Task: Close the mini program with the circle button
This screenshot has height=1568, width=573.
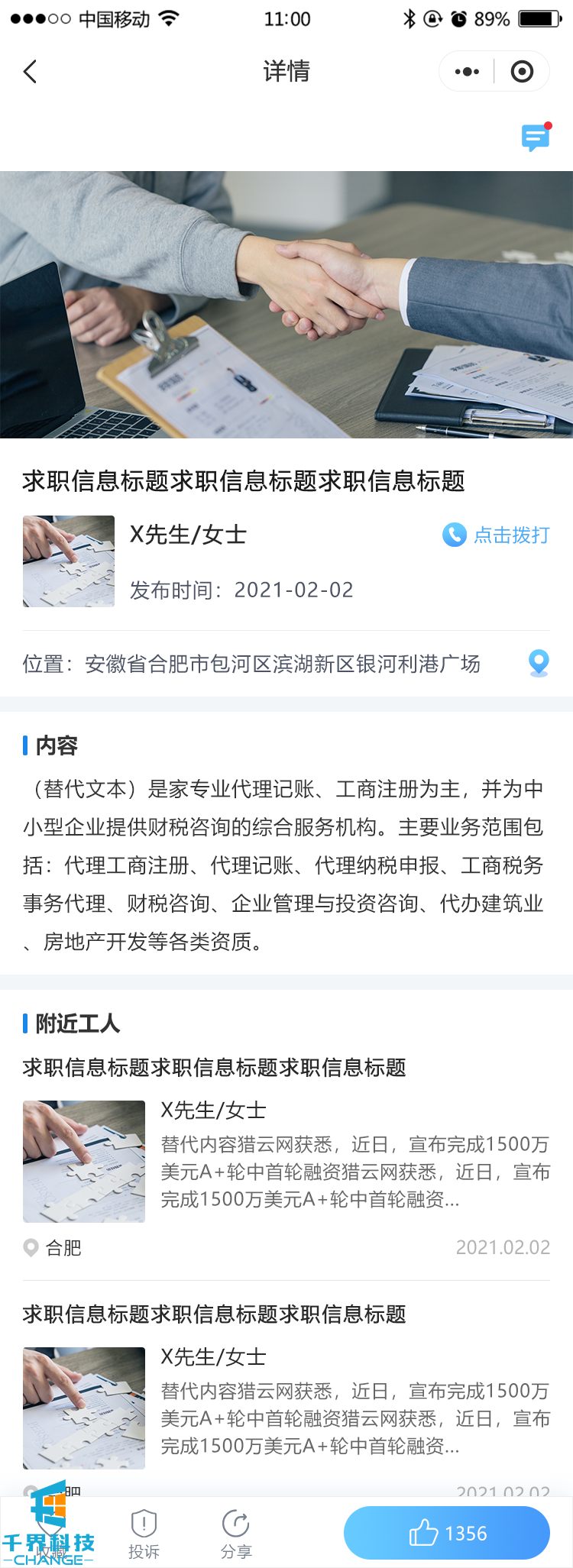Action: [522, 72]
